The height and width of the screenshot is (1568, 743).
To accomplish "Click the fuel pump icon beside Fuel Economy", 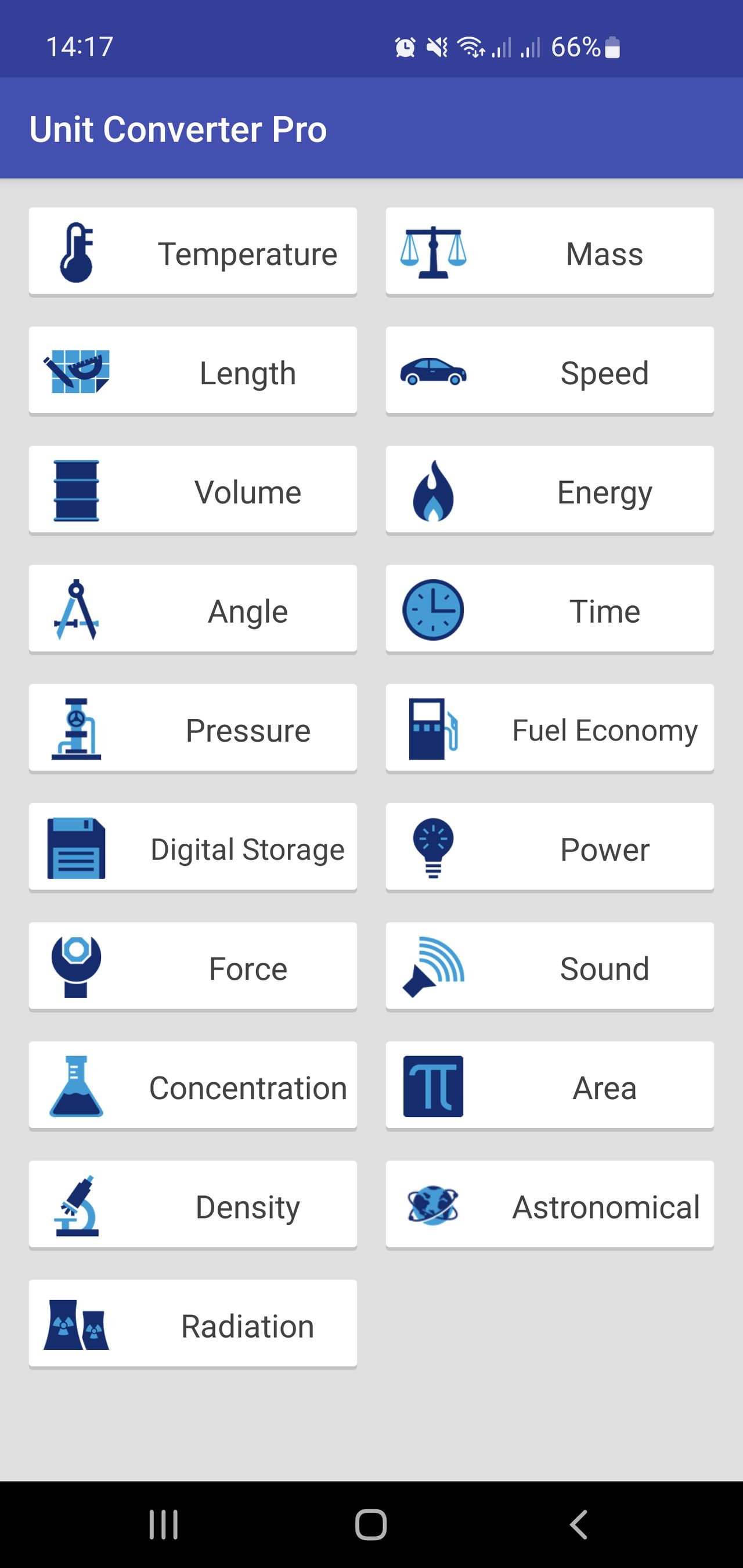I will [432, 729].
